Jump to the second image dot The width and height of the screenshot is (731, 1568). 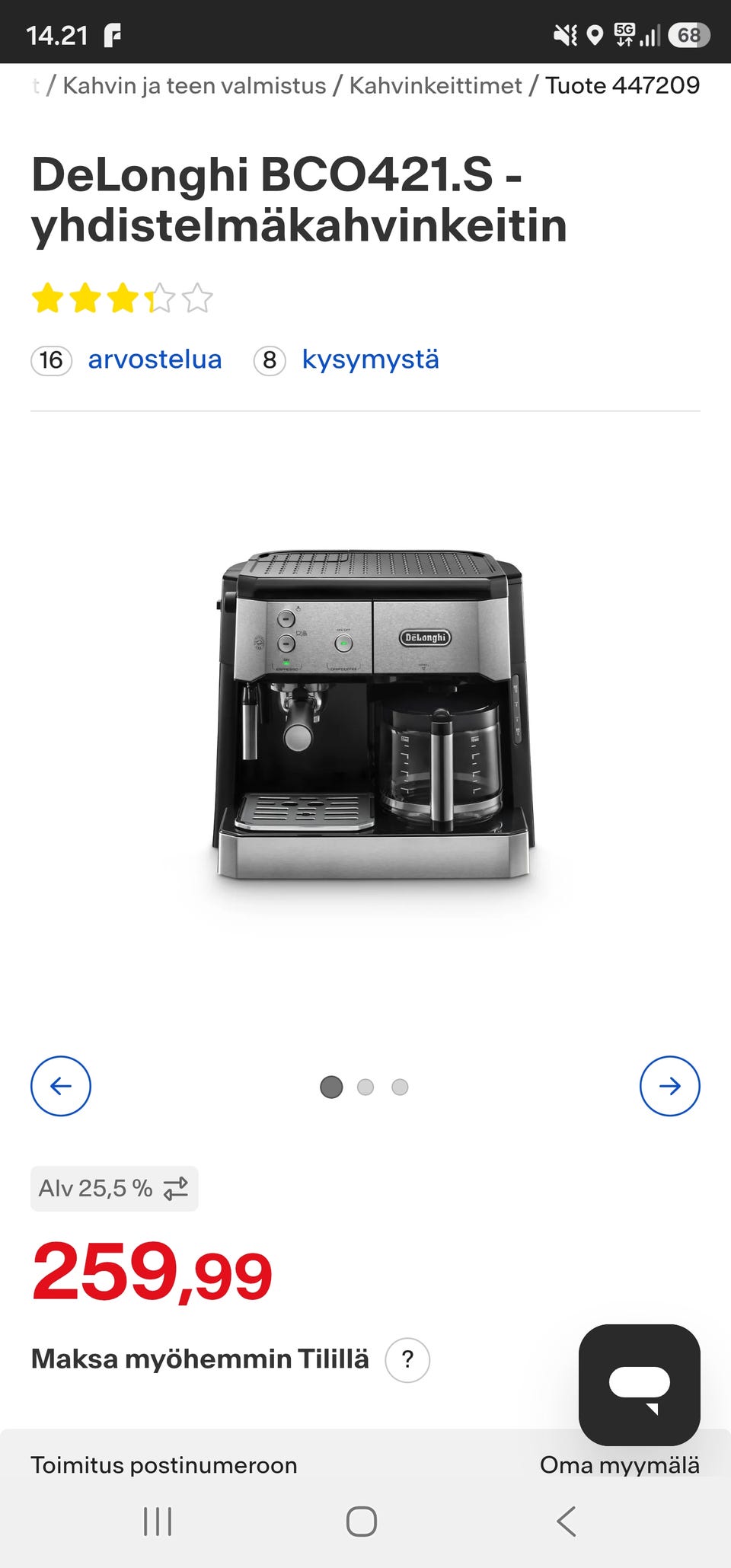(365, 1087)
